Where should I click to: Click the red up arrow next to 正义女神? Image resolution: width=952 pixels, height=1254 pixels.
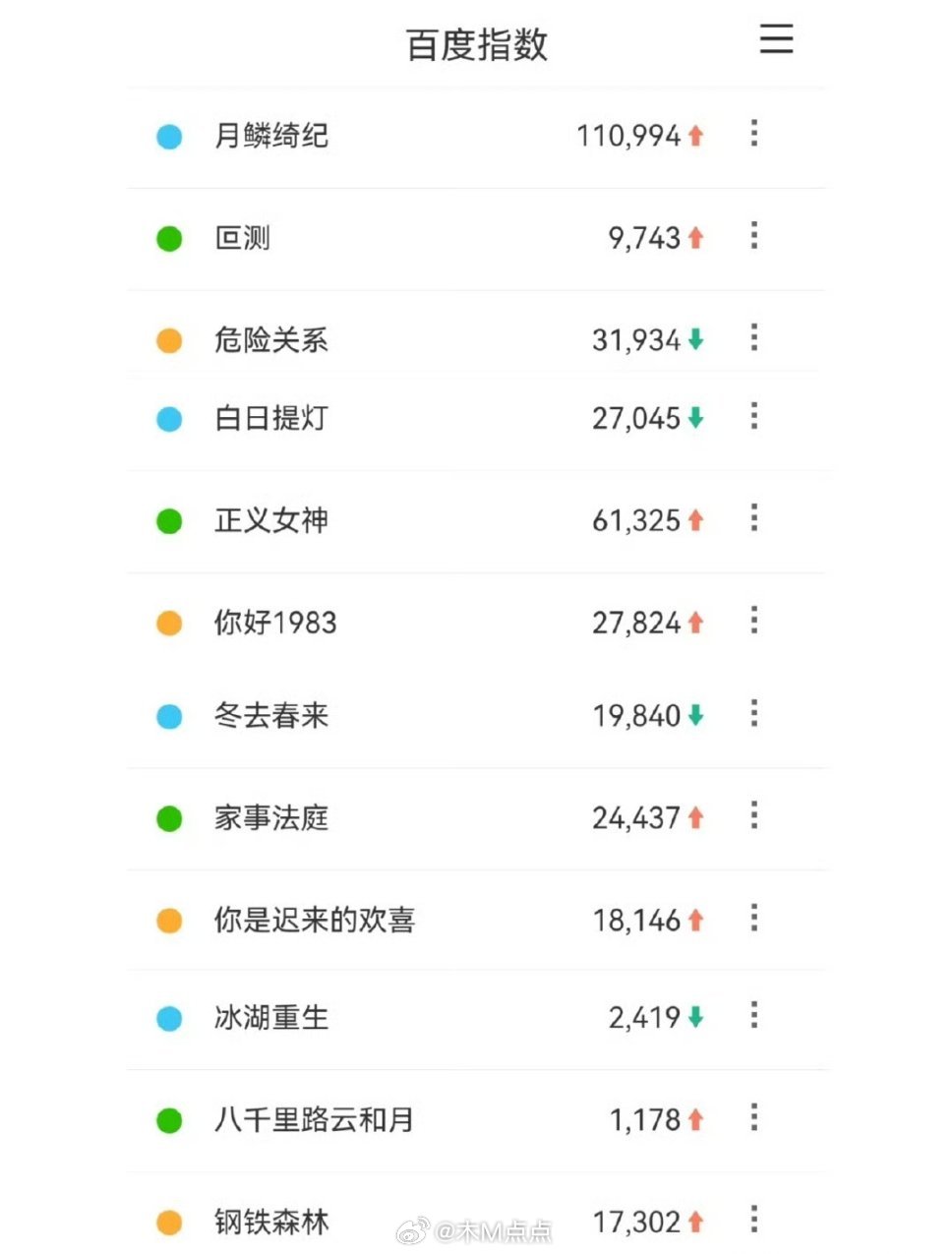695,519
